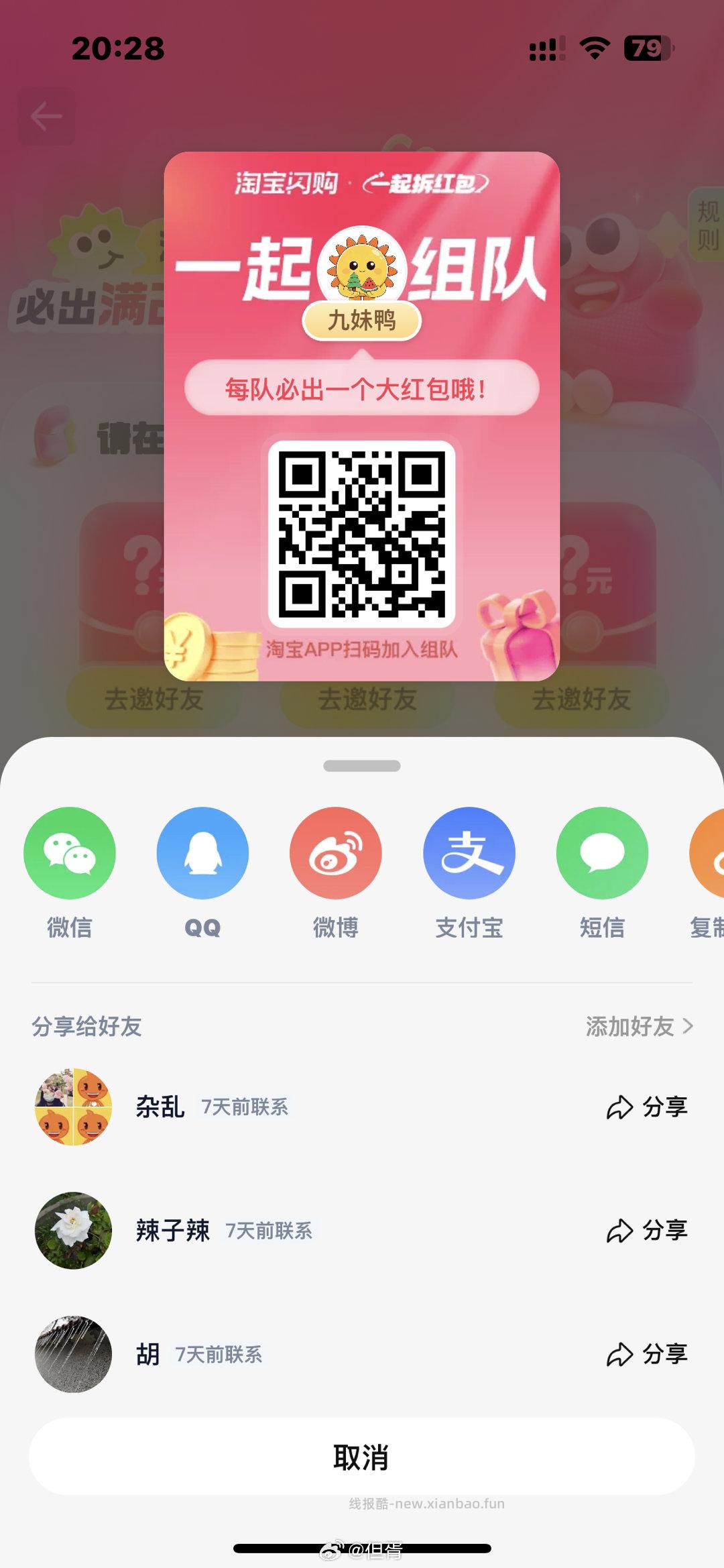This screenshot has height=1568, width=724.
Task: Select the 九妹鸭 nickname badge
Action: point(361,322)
